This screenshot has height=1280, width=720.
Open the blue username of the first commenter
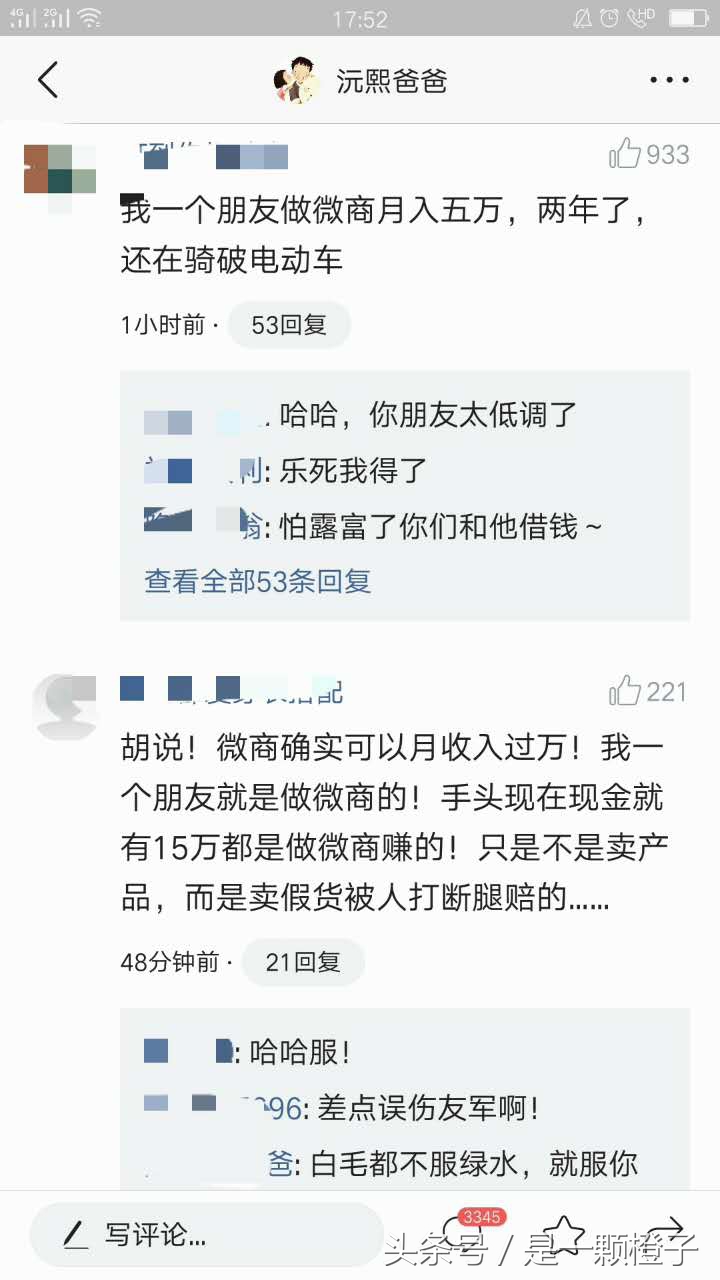[x=210, y=153]
